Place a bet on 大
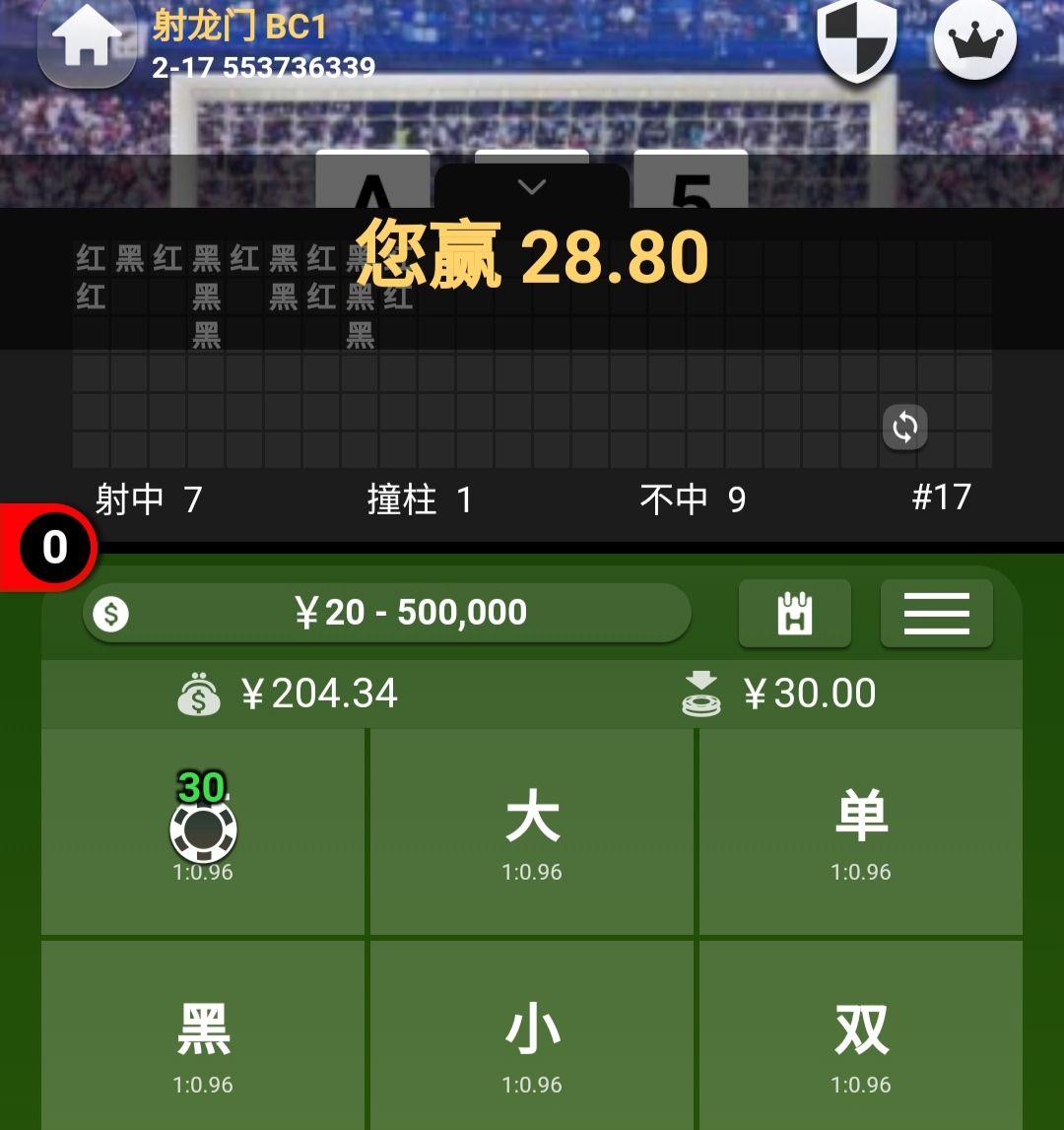Screen dimensions: 1064x1130 [x=532, y=832]
